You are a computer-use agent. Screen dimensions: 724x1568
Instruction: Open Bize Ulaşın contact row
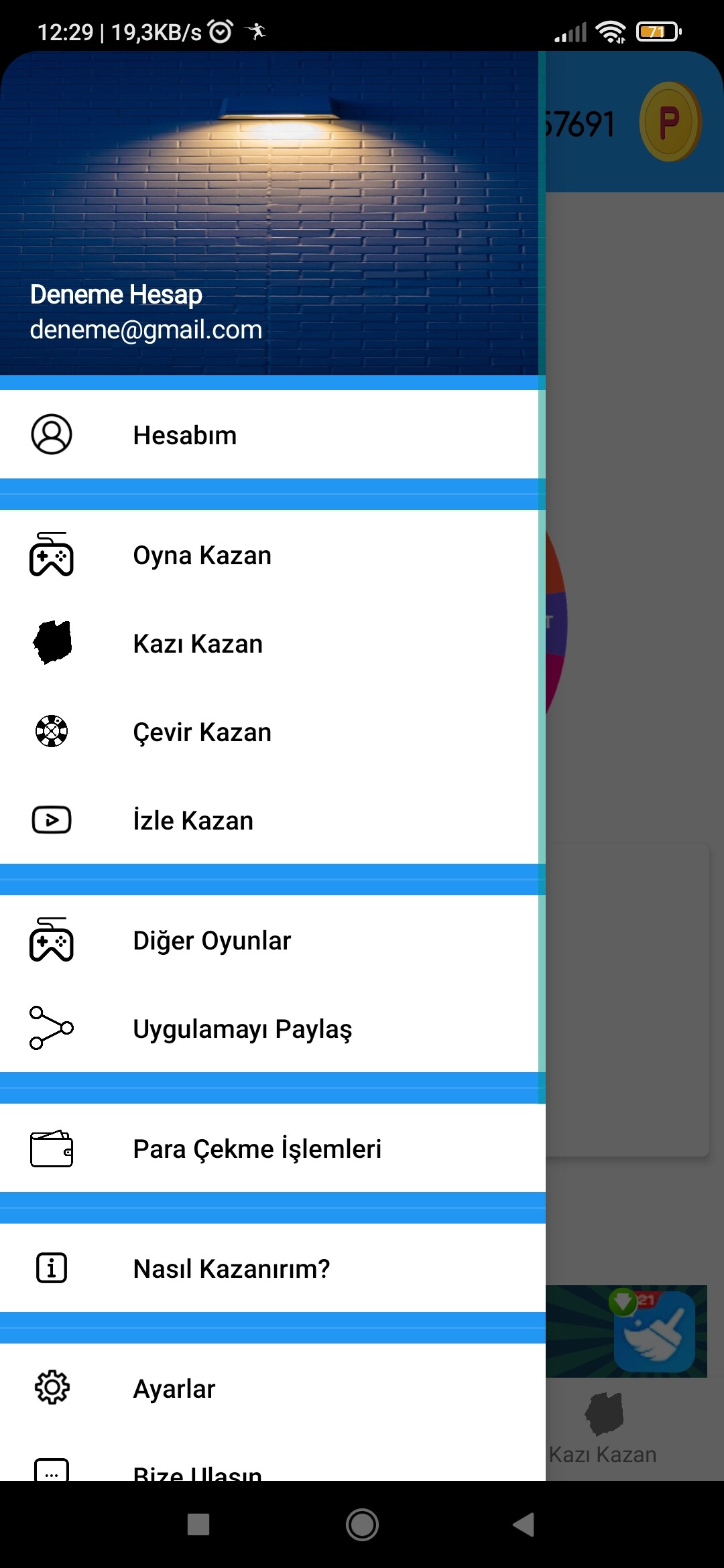click(268, 1472)
